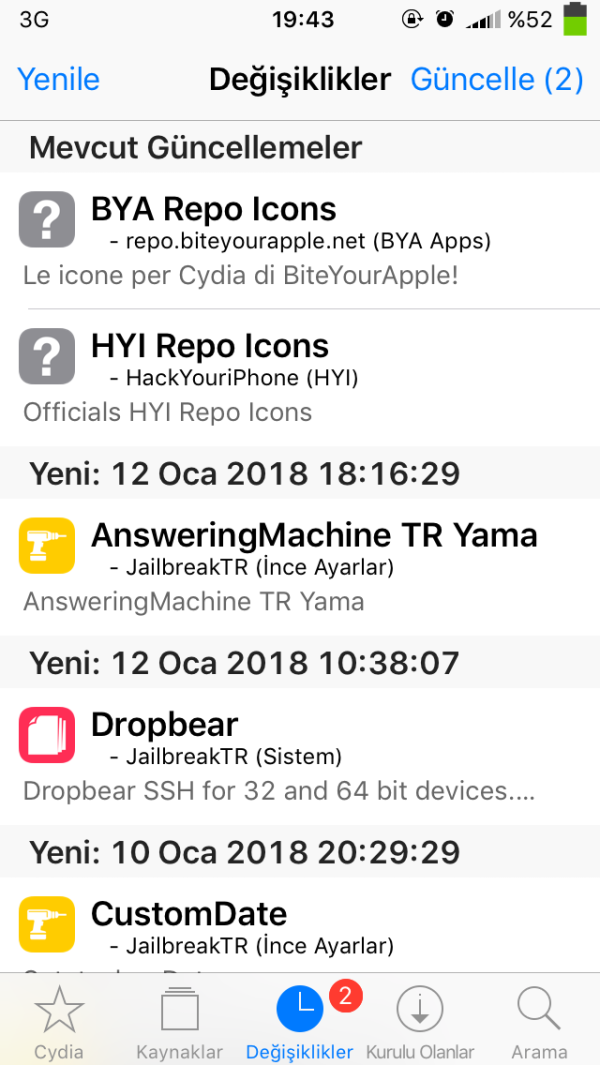
Task: Switch to Kurulu Olanlar tab
Action: (420, 1021)
